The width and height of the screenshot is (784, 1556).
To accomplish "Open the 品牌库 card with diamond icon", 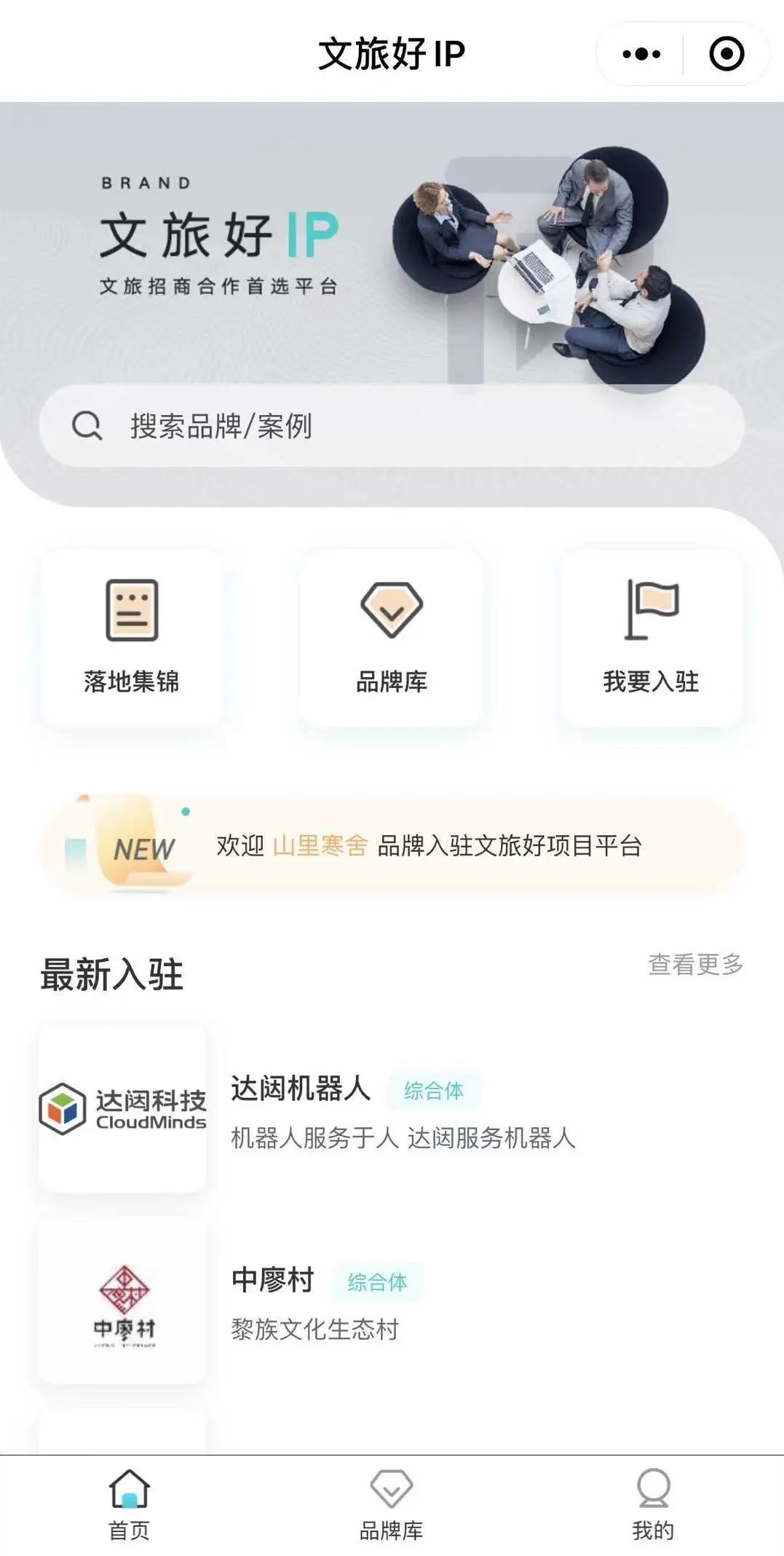I will (392, 638).
